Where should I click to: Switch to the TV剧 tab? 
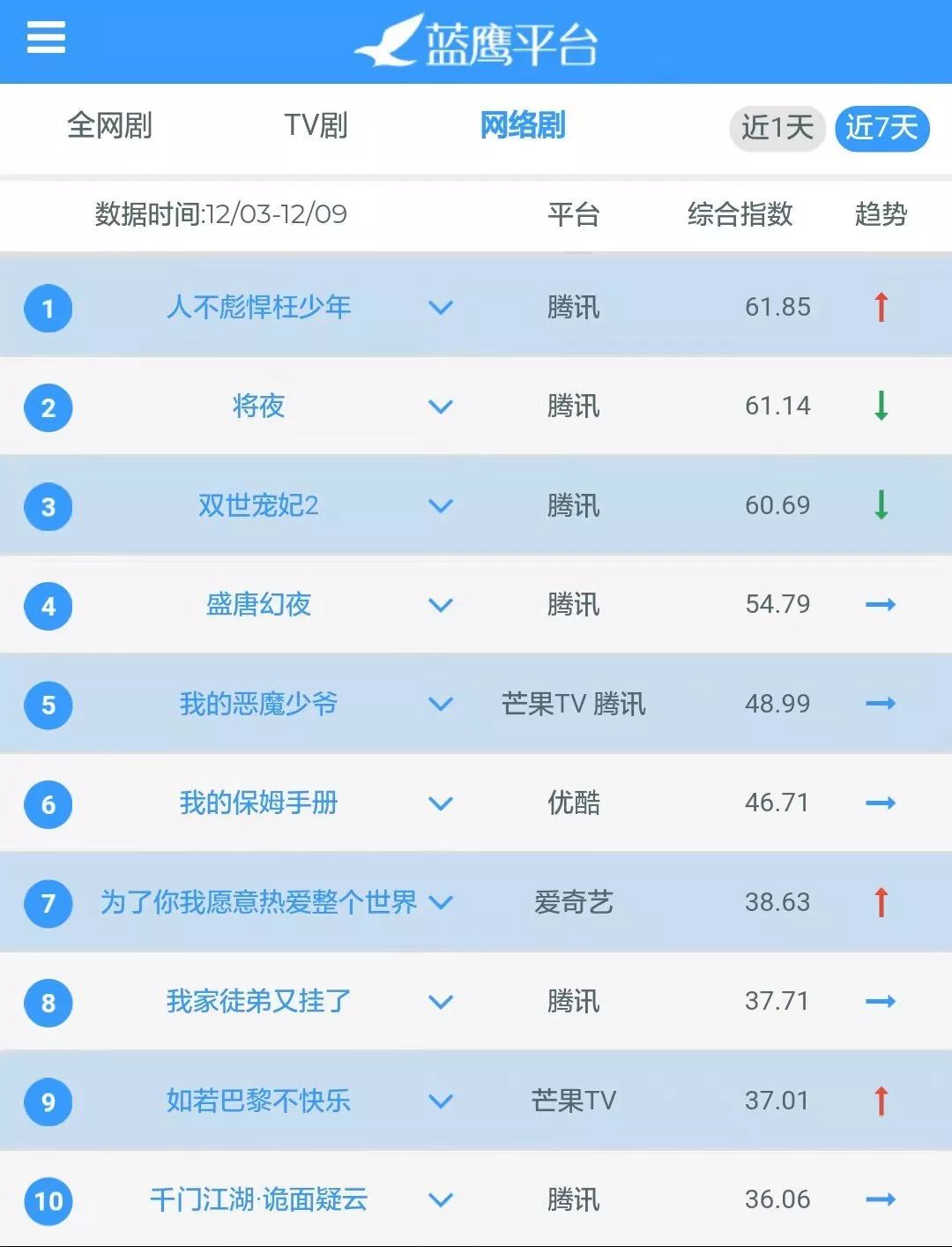317,126
